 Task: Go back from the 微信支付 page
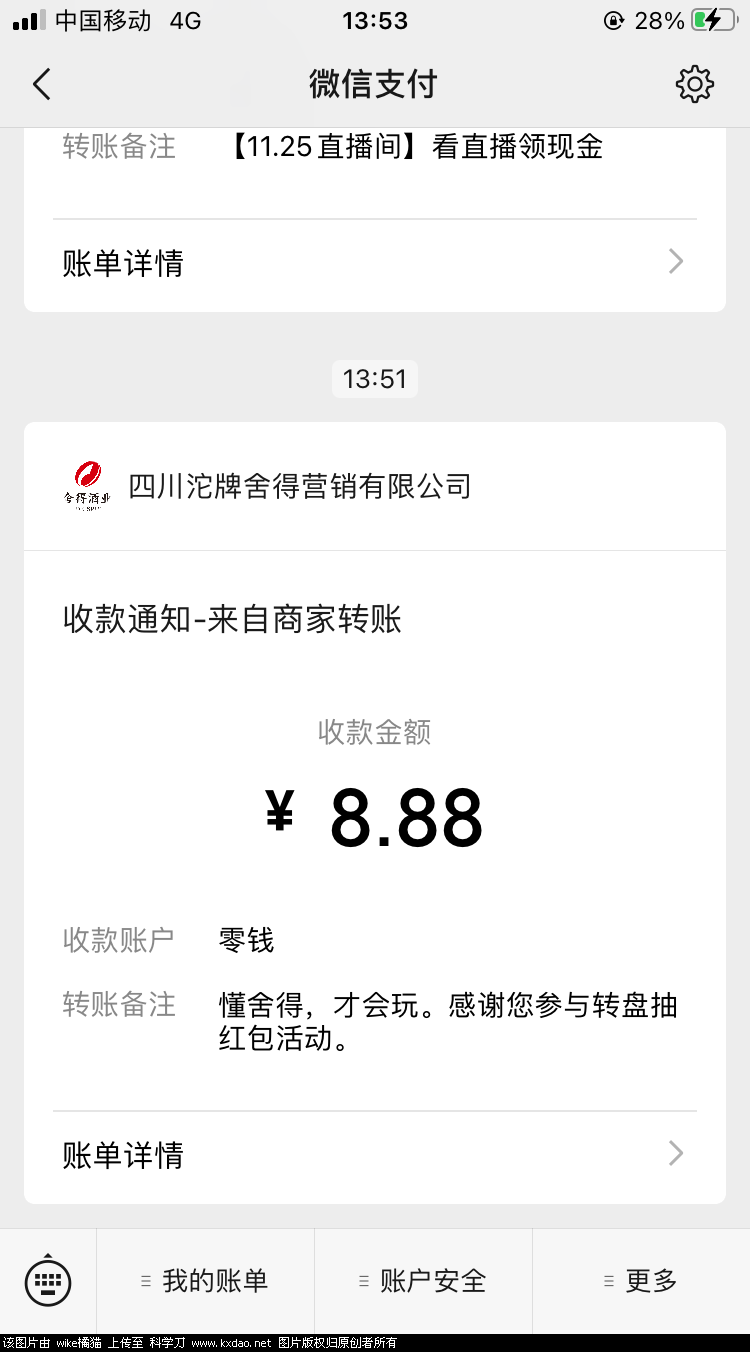point(41,85)
